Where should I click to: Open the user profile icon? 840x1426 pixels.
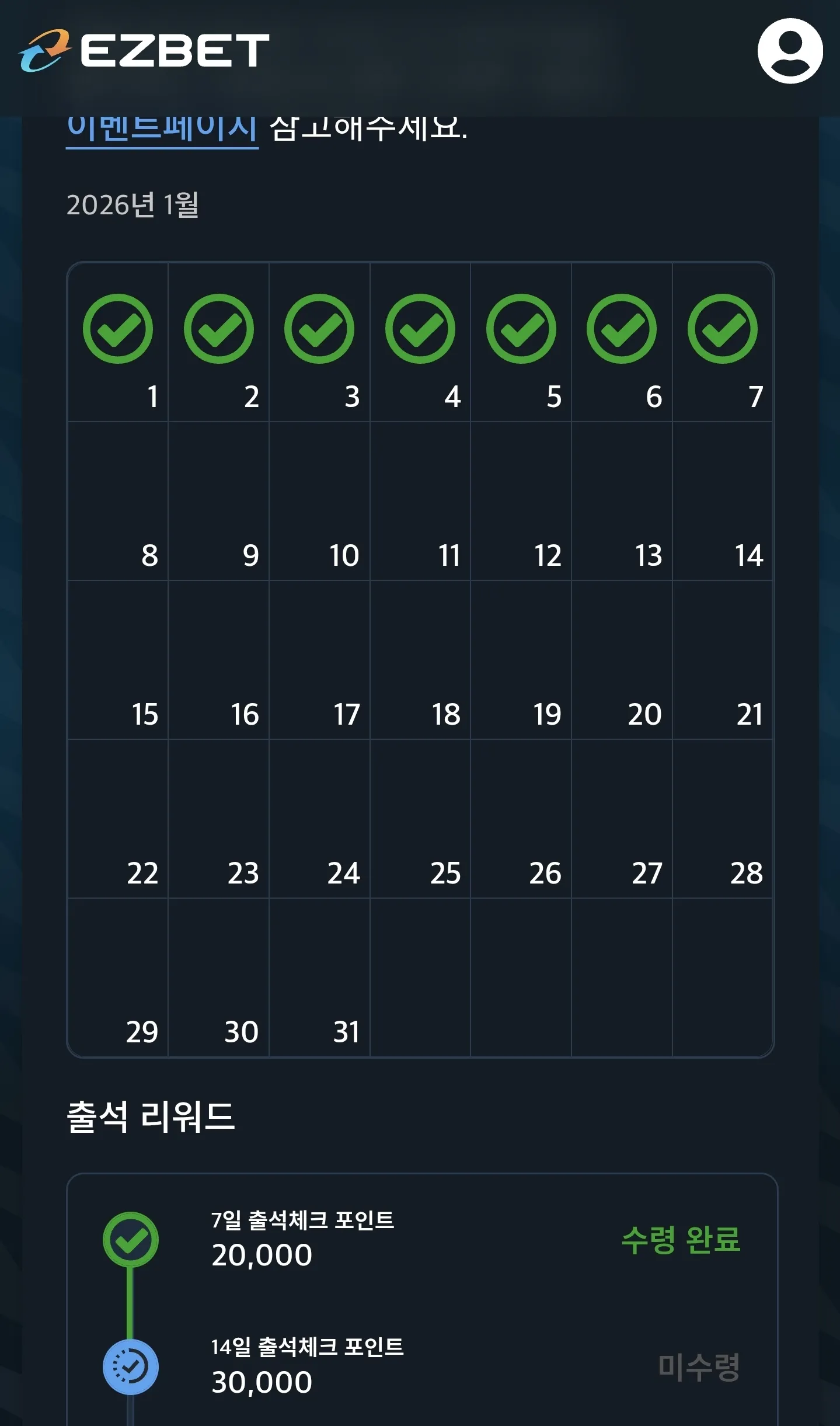click(x=790, y=51)
